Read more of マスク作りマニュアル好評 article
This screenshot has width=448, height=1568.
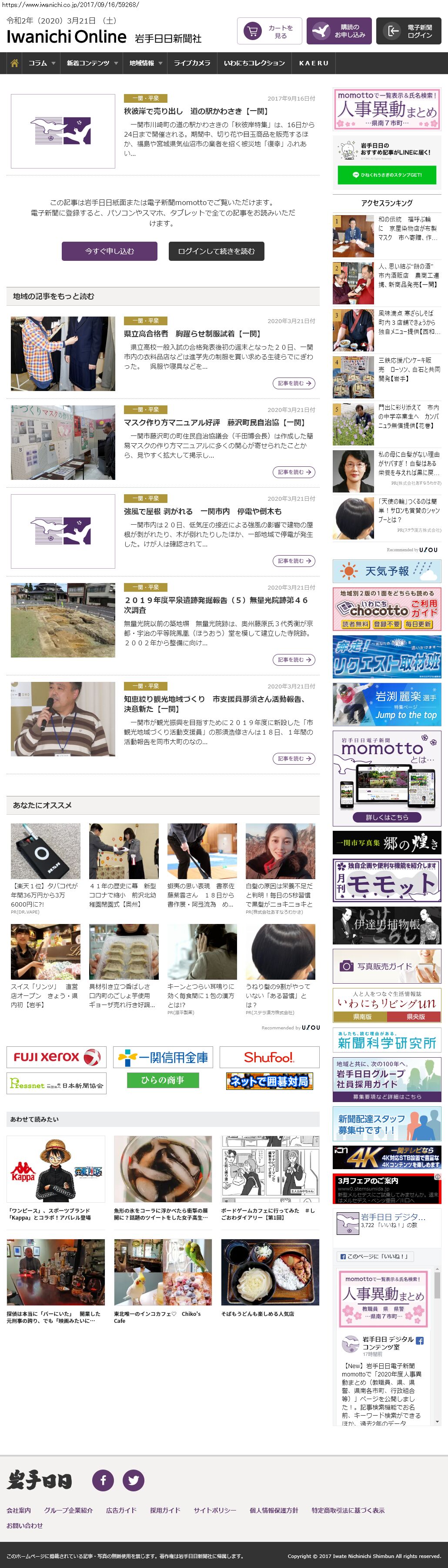[x=294, y=472]
